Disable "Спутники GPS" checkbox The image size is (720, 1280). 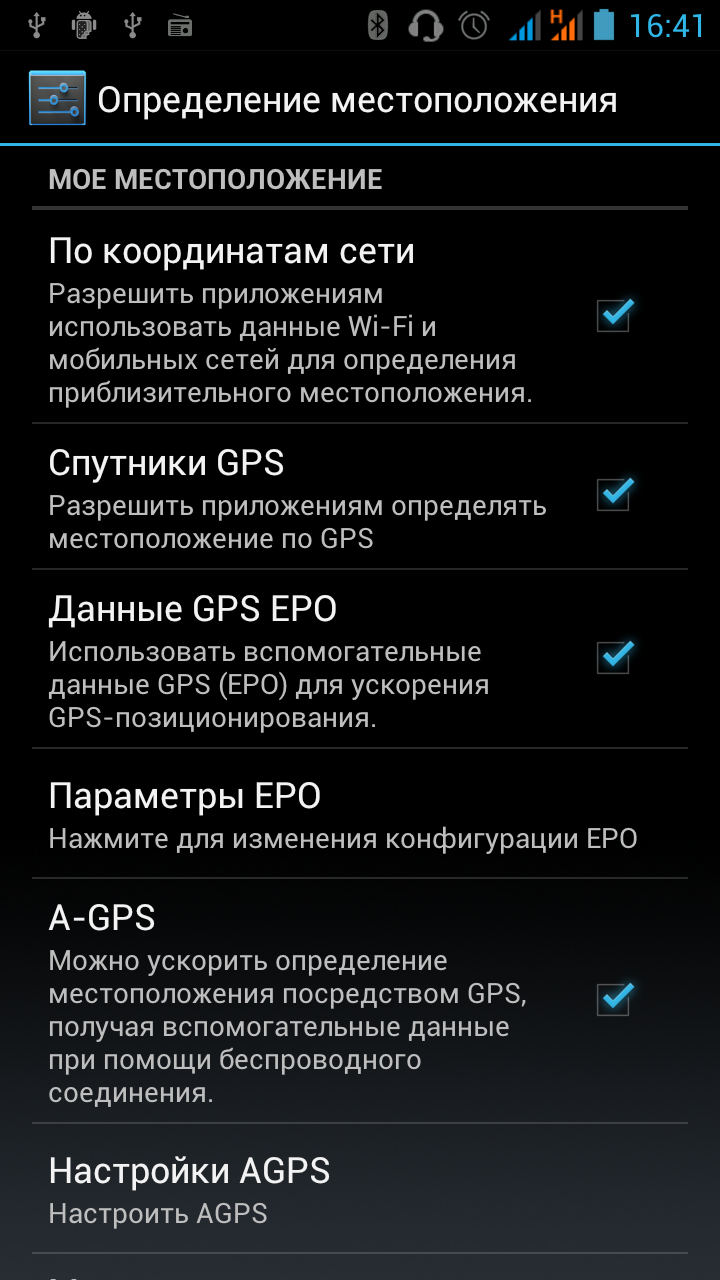point(613,495)
